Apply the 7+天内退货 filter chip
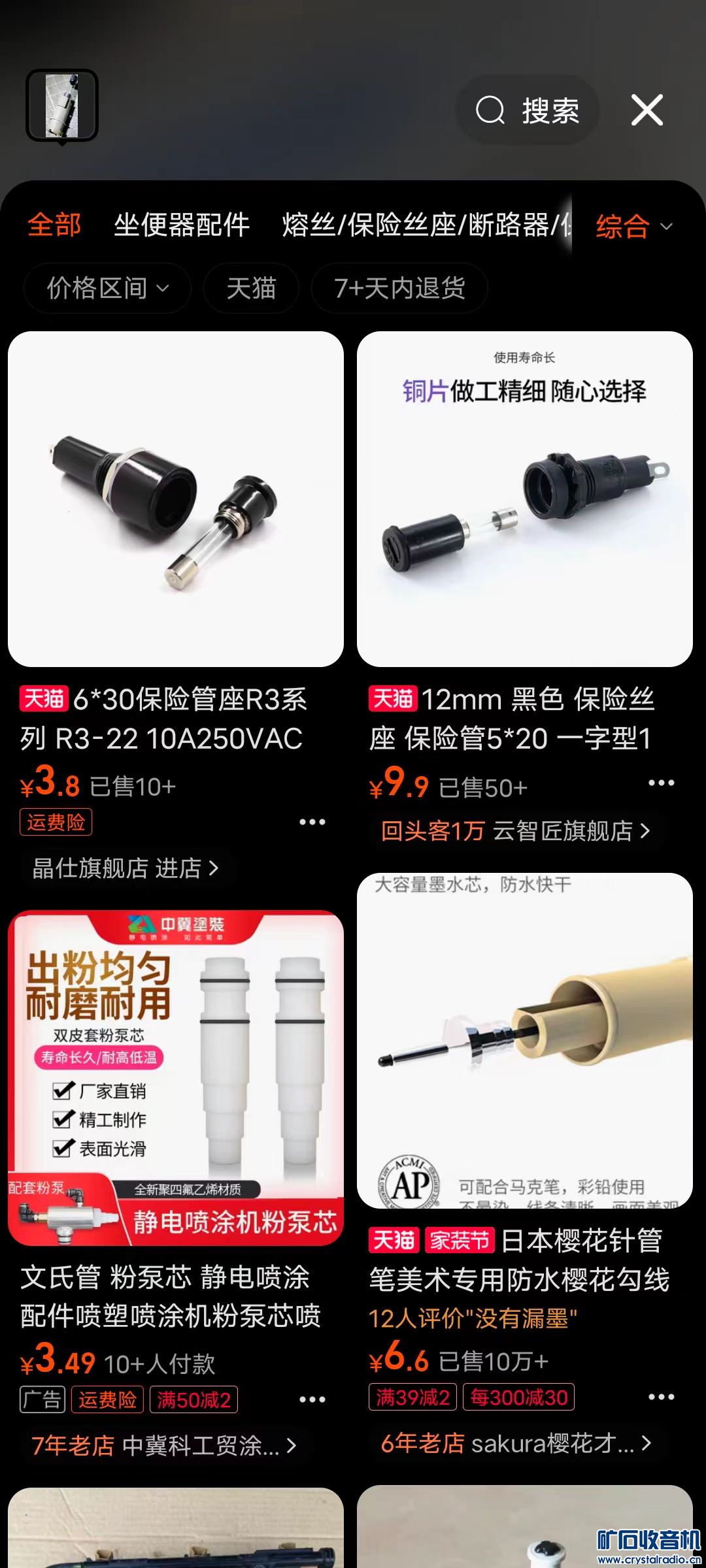 click(x=399, y=288)
